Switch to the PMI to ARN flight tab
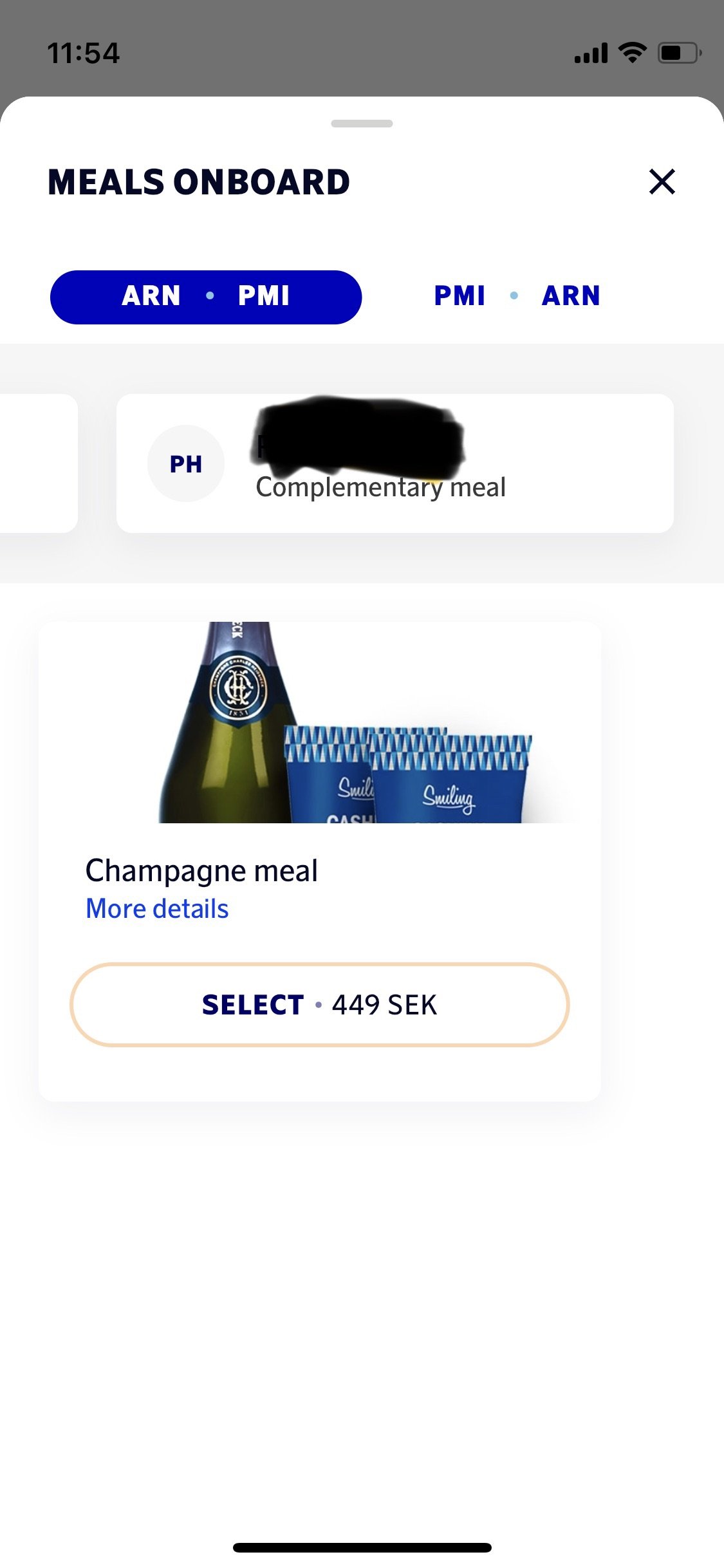The height and width of the screenshot is (1568, 724). (517, 296)
